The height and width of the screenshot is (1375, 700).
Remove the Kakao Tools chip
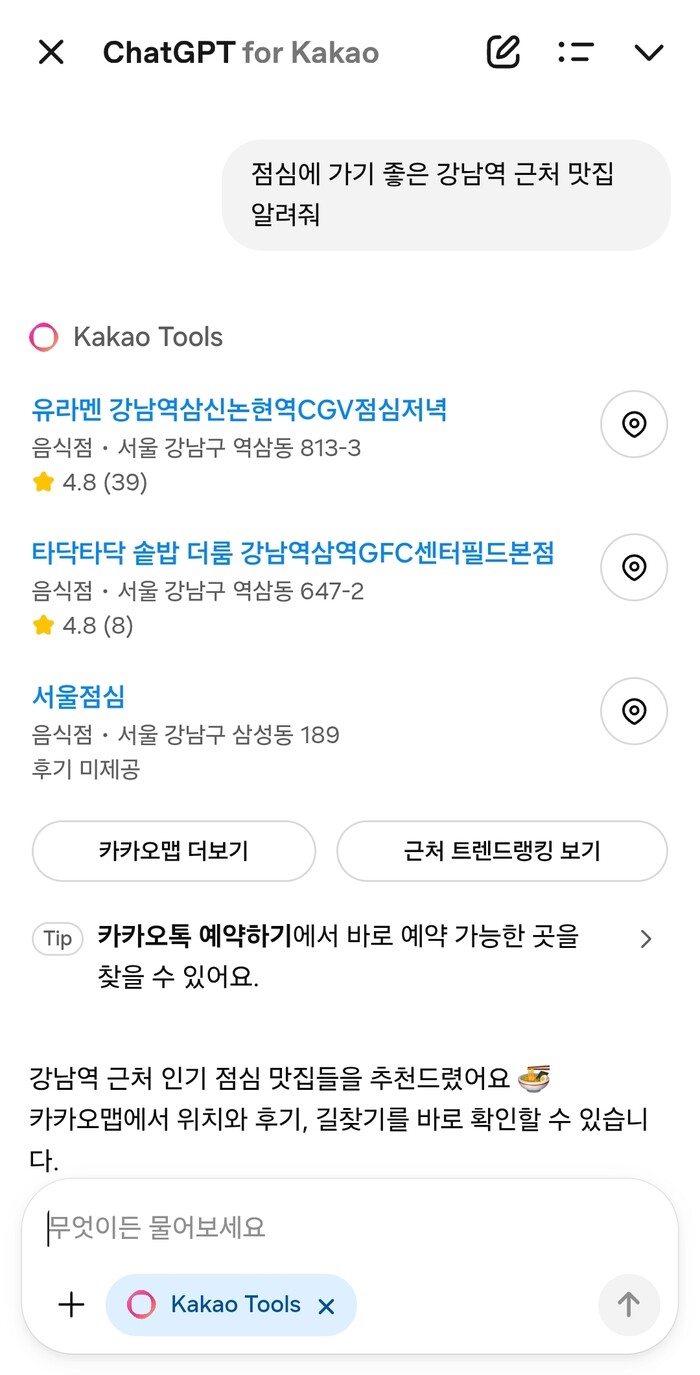326,1305
